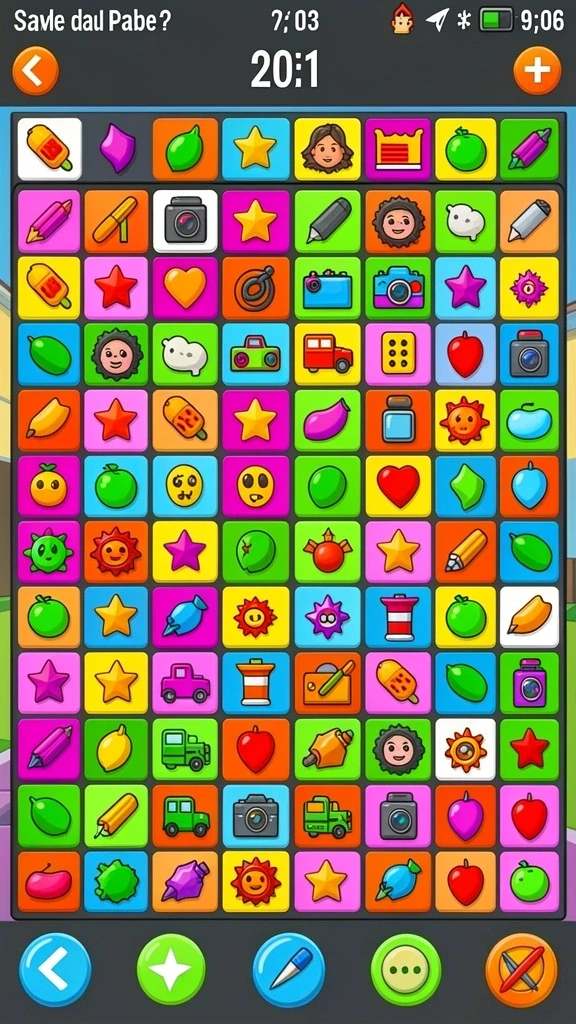
Task: Select the purple eggplant tile
Action: [x=327, y=419]
